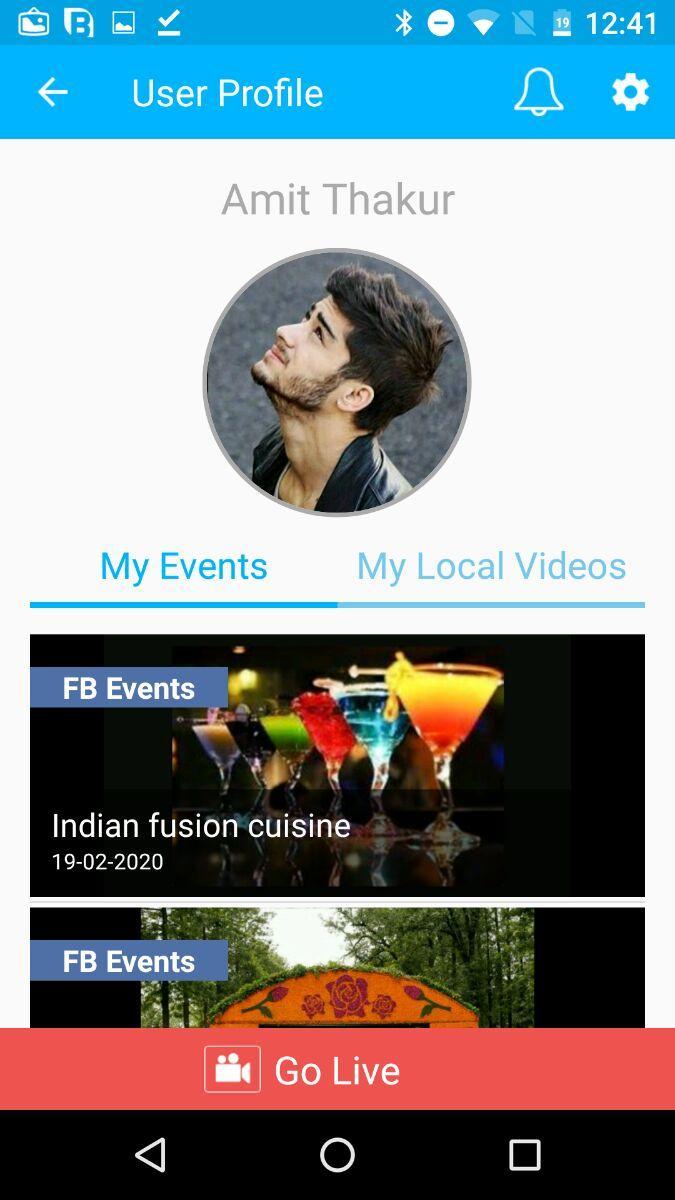
Task: Switch to My Local Videos tab
Action: tap(491, 566)
